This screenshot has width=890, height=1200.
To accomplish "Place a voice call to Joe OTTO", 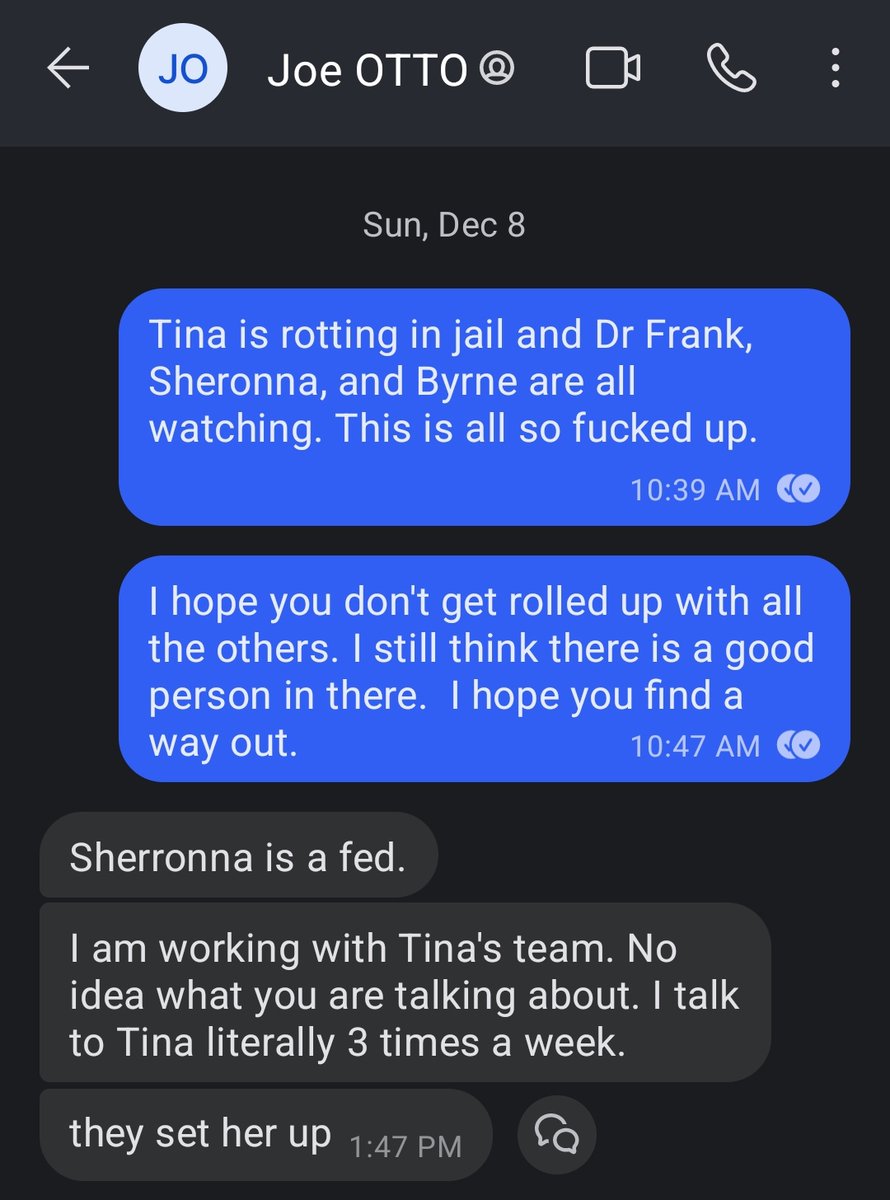I will pyautogui.click(x=730, y=69).
